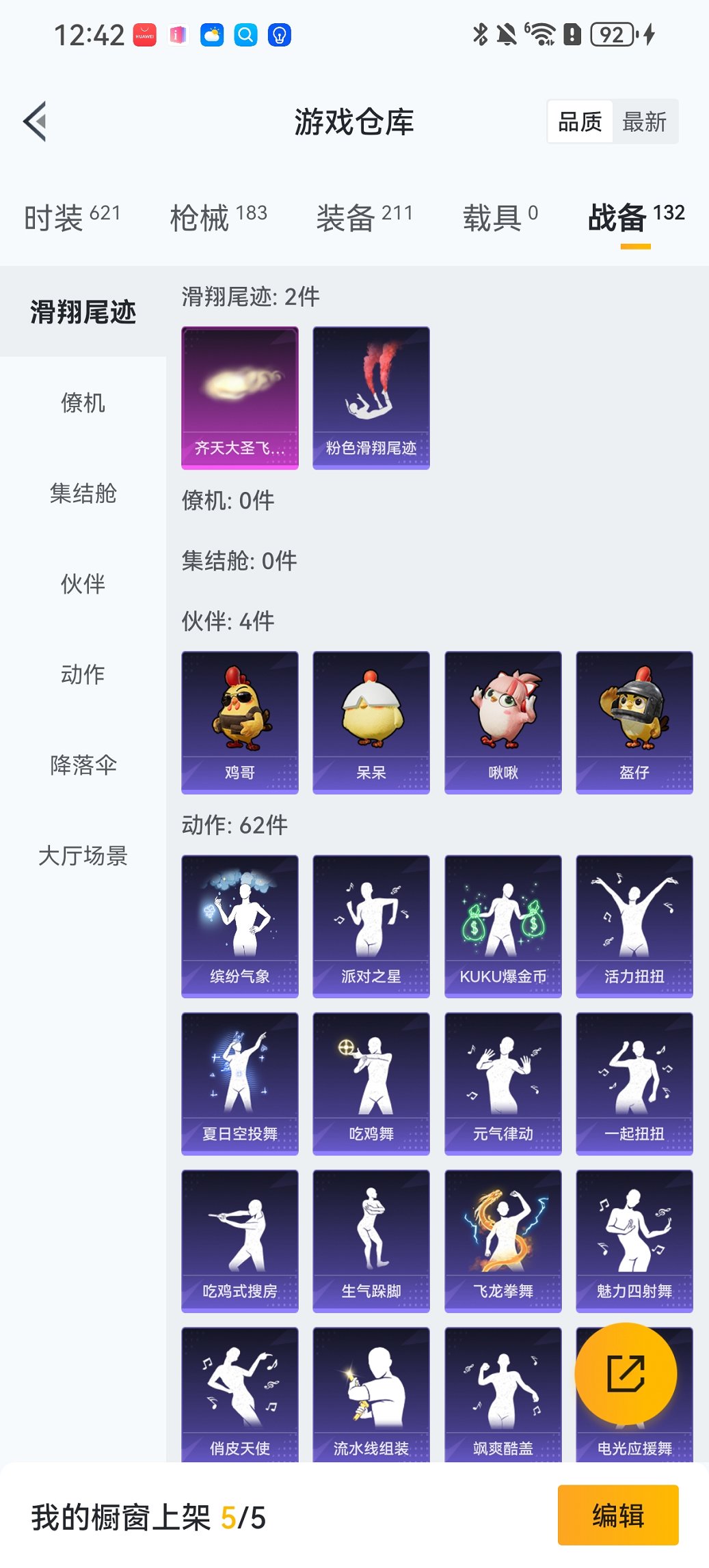Select the 品质 sorting option
The height and width of the screenshot is (1568, 709).
[x=580, y=122]
